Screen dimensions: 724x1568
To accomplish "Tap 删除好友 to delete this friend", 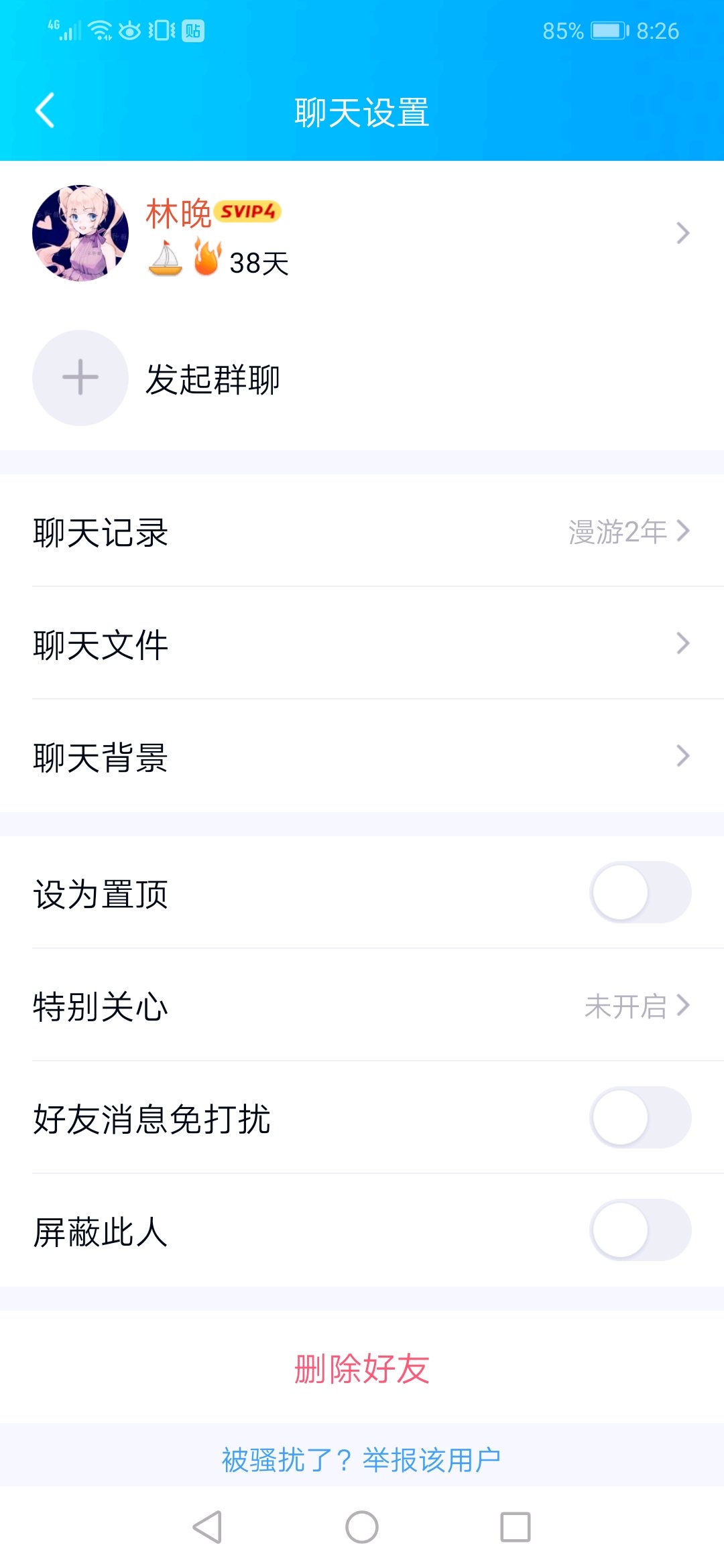I will 362,1368.
